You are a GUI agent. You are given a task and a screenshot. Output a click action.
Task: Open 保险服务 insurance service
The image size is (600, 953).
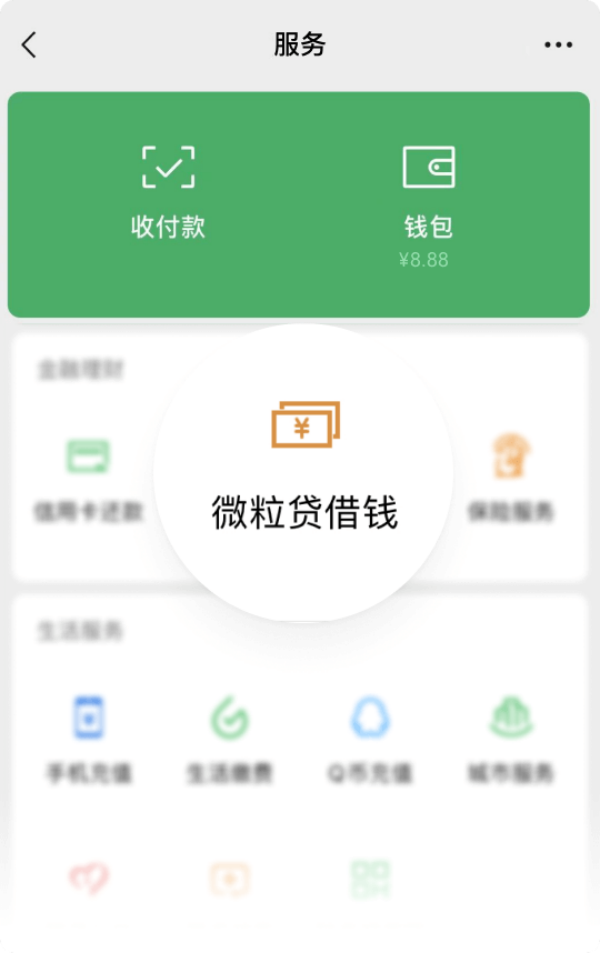[x=511, y=480]
